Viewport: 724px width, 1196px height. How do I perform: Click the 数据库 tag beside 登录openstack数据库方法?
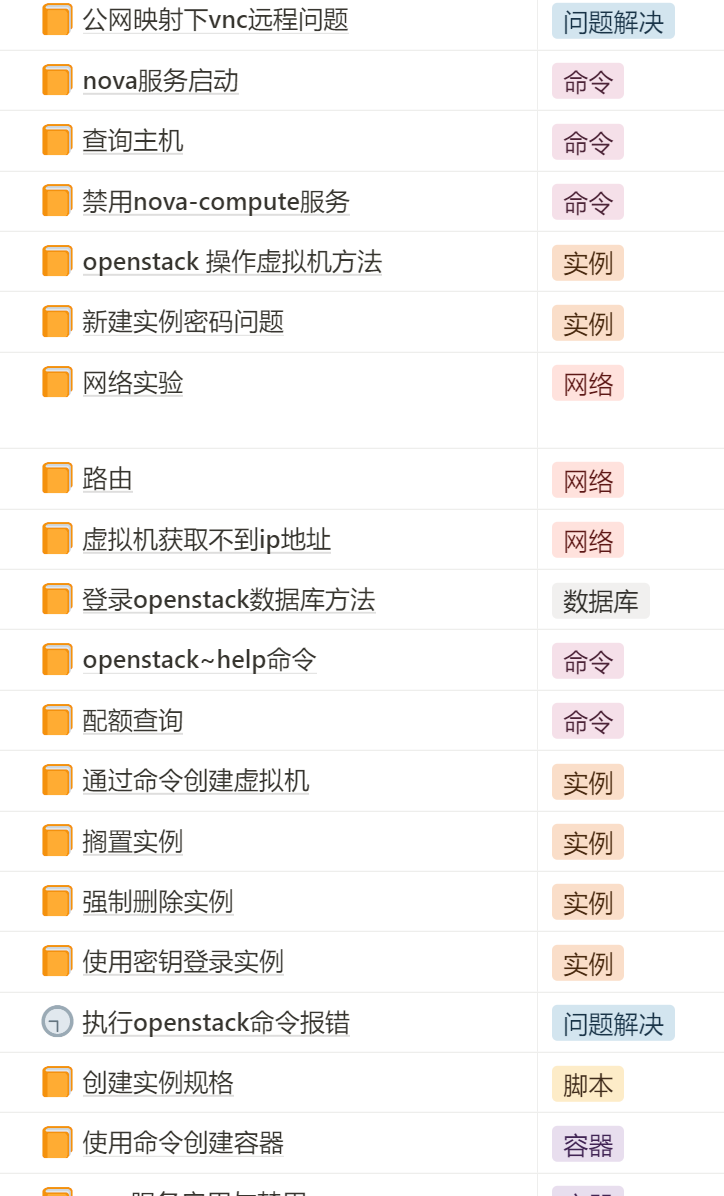pyautogui.click(x=601, y=600)
